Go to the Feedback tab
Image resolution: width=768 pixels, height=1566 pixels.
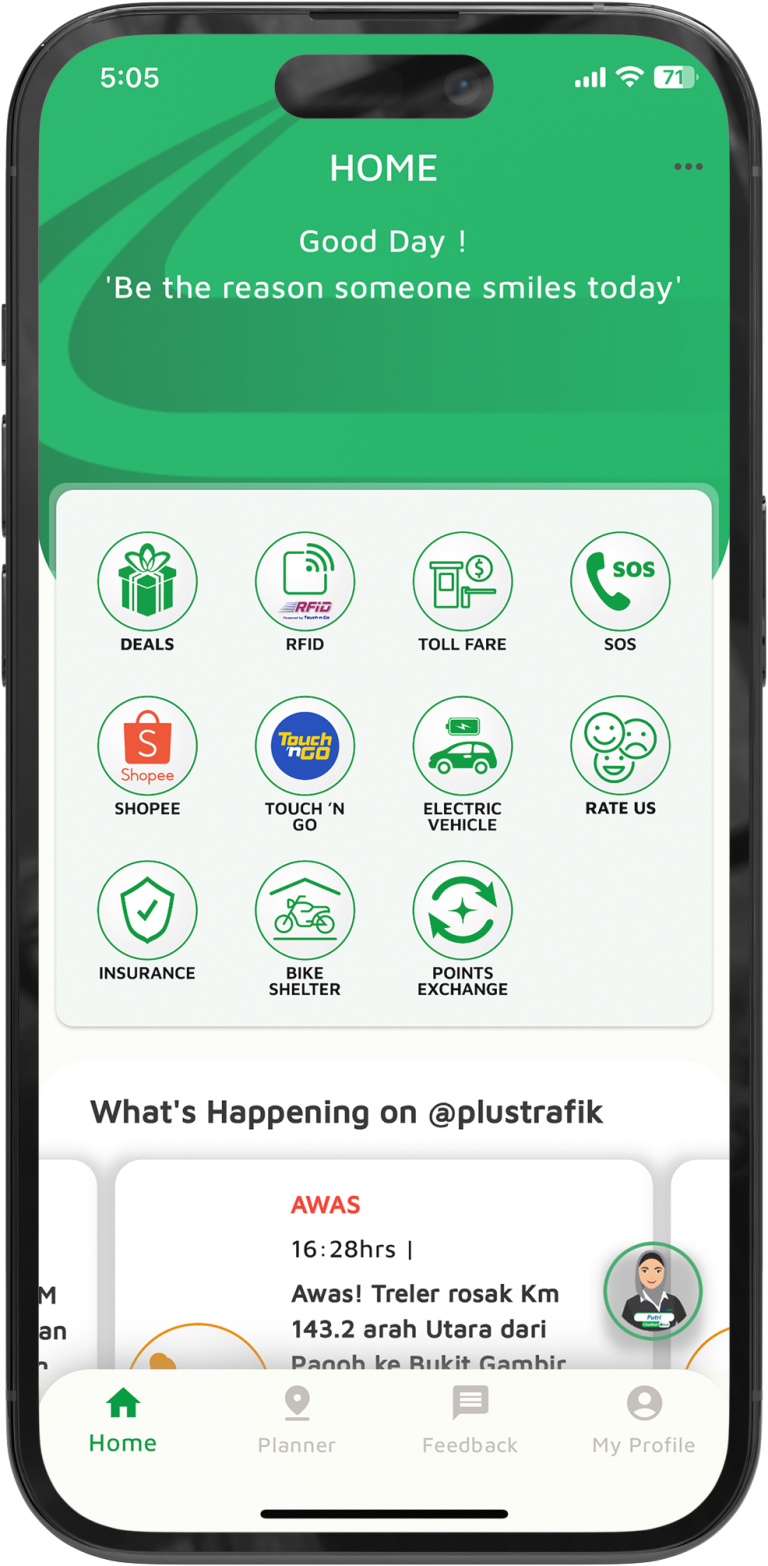pyautogui.click(x=470, y=1420)
